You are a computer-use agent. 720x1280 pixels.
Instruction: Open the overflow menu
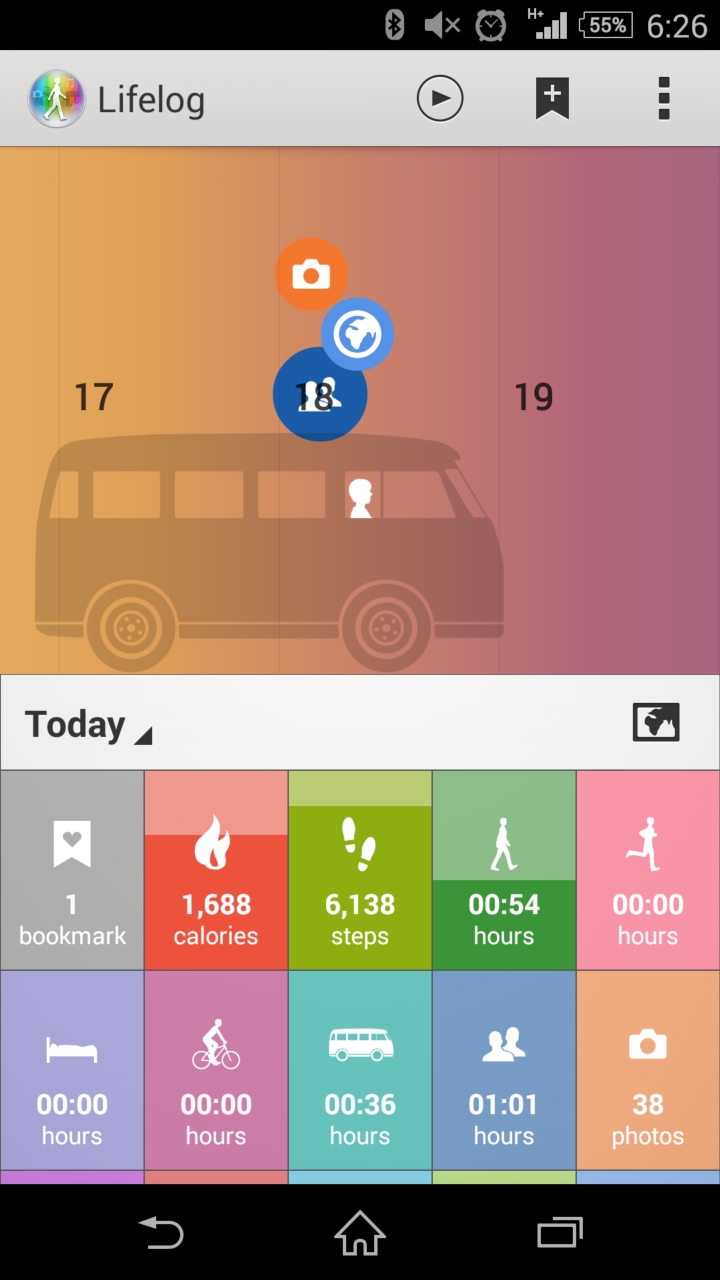click(x=663, y=99)
